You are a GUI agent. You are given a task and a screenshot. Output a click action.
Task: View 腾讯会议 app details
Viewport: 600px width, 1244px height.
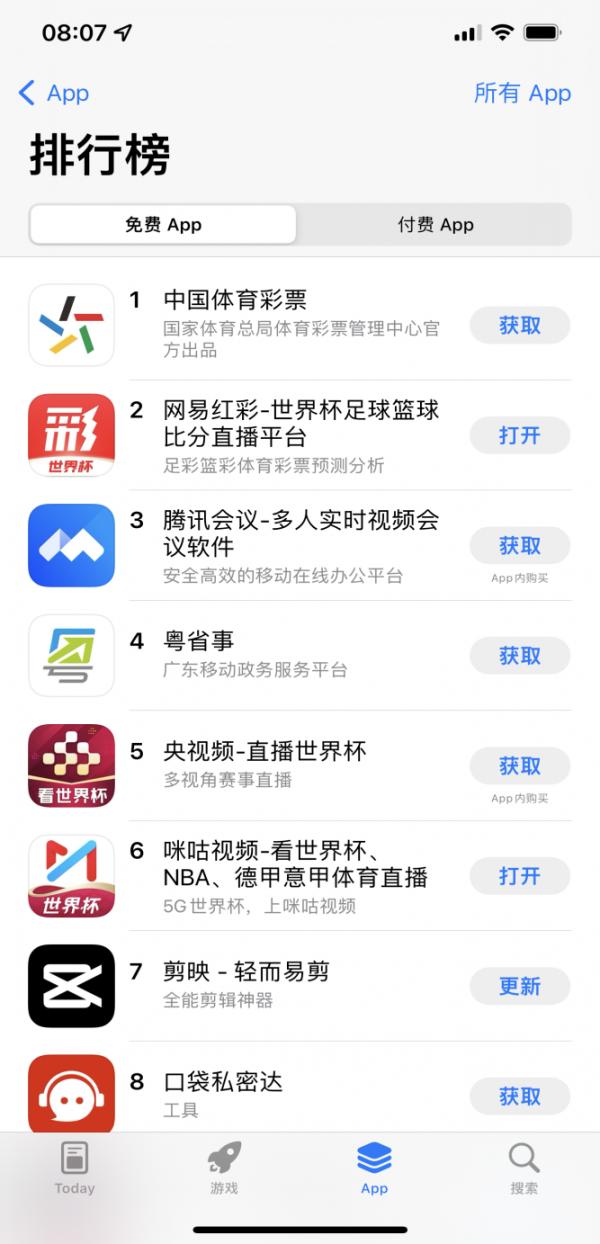pos(300,545)
